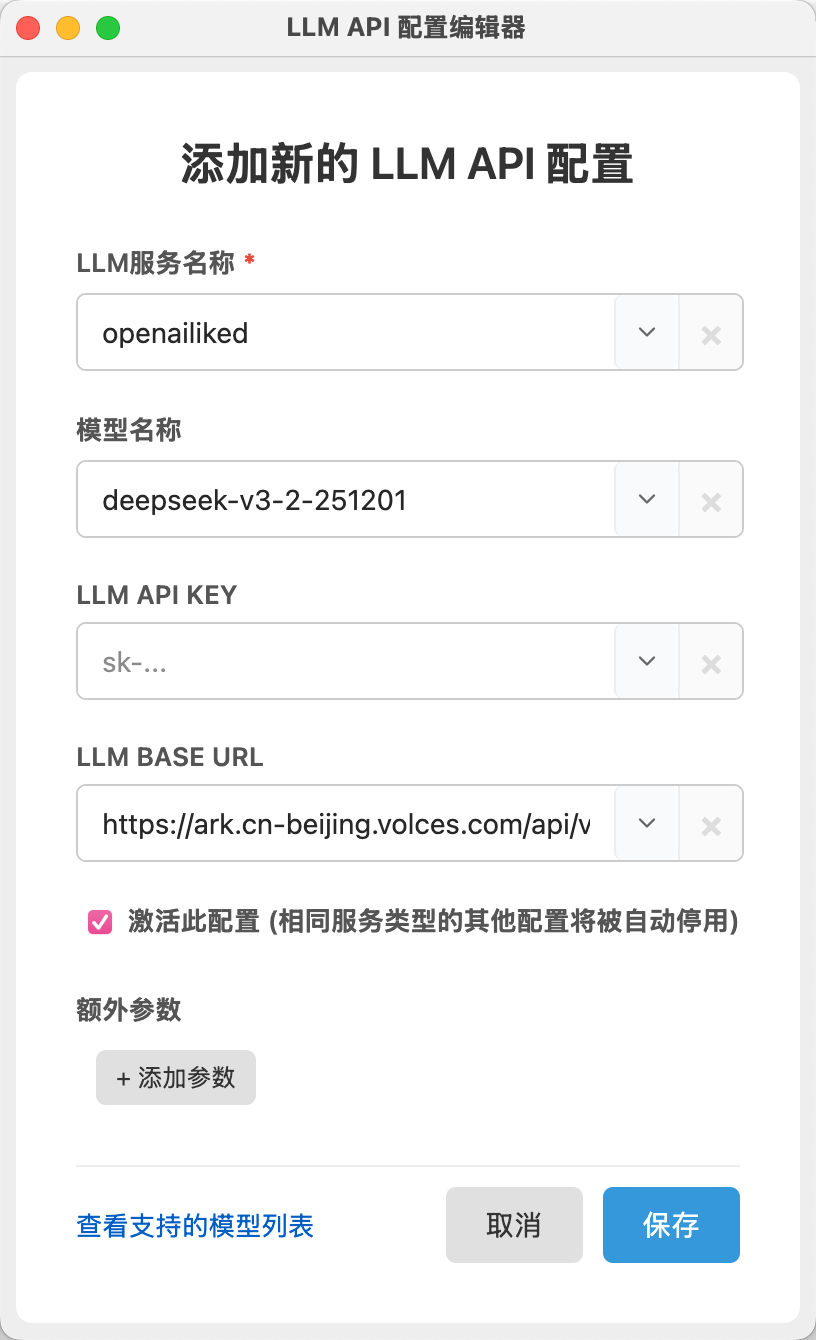The width and height of the screenshot is (816, 1340).
Task: Expand the 模型名称 dropdown list
Action: click(x=646, y=499)
